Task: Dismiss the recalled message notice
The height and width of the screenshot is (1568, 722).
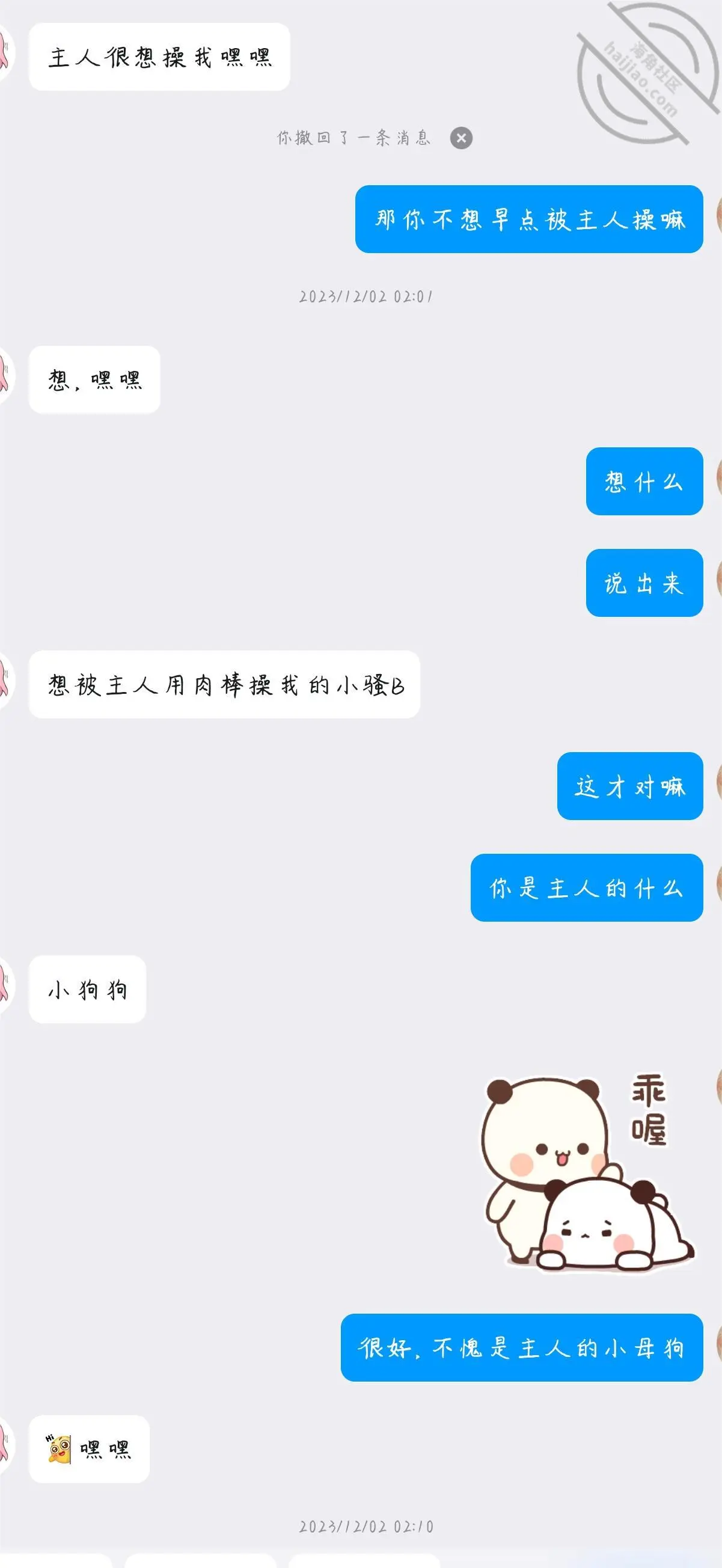Action: click(461, 138)
